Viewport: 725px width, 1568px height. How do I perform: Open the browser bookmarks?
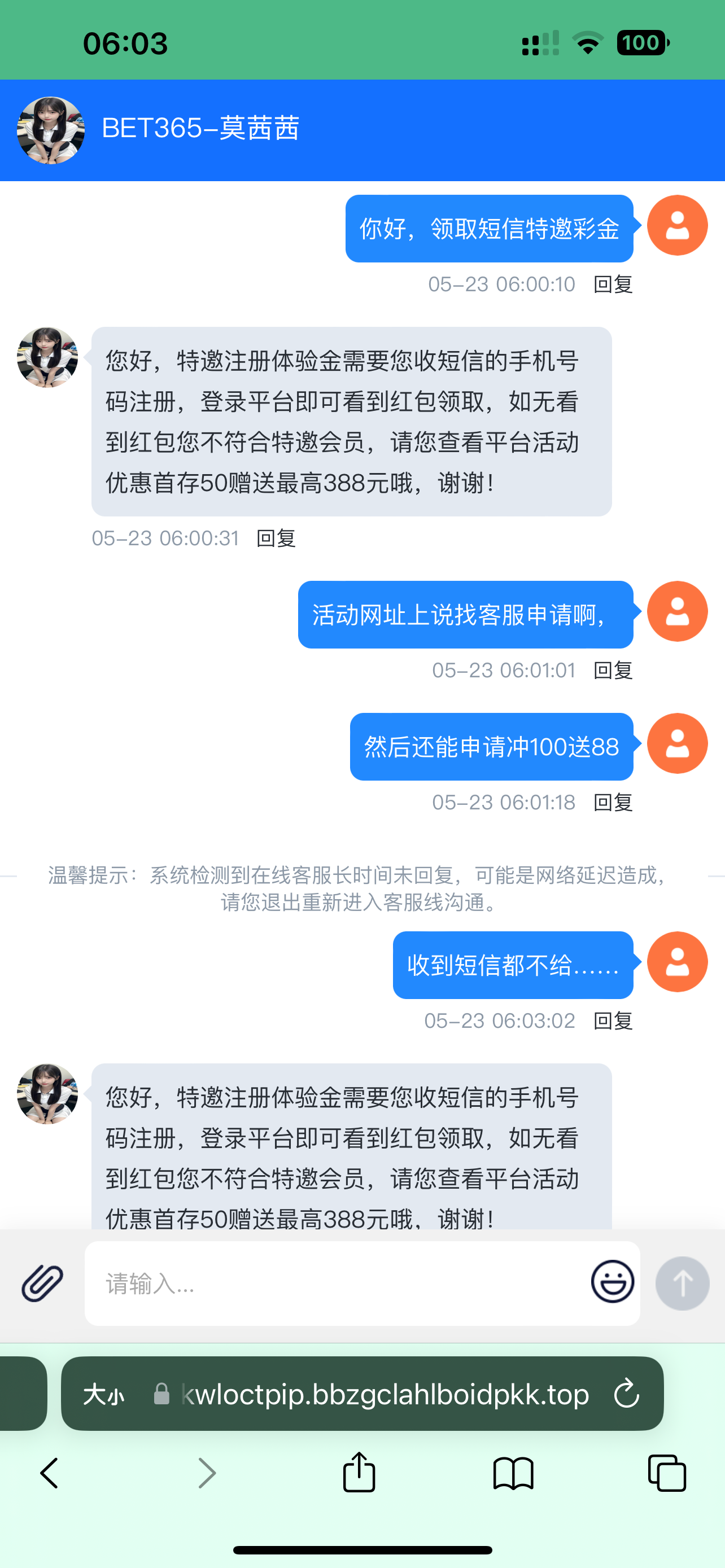(x=513, y=1473)
